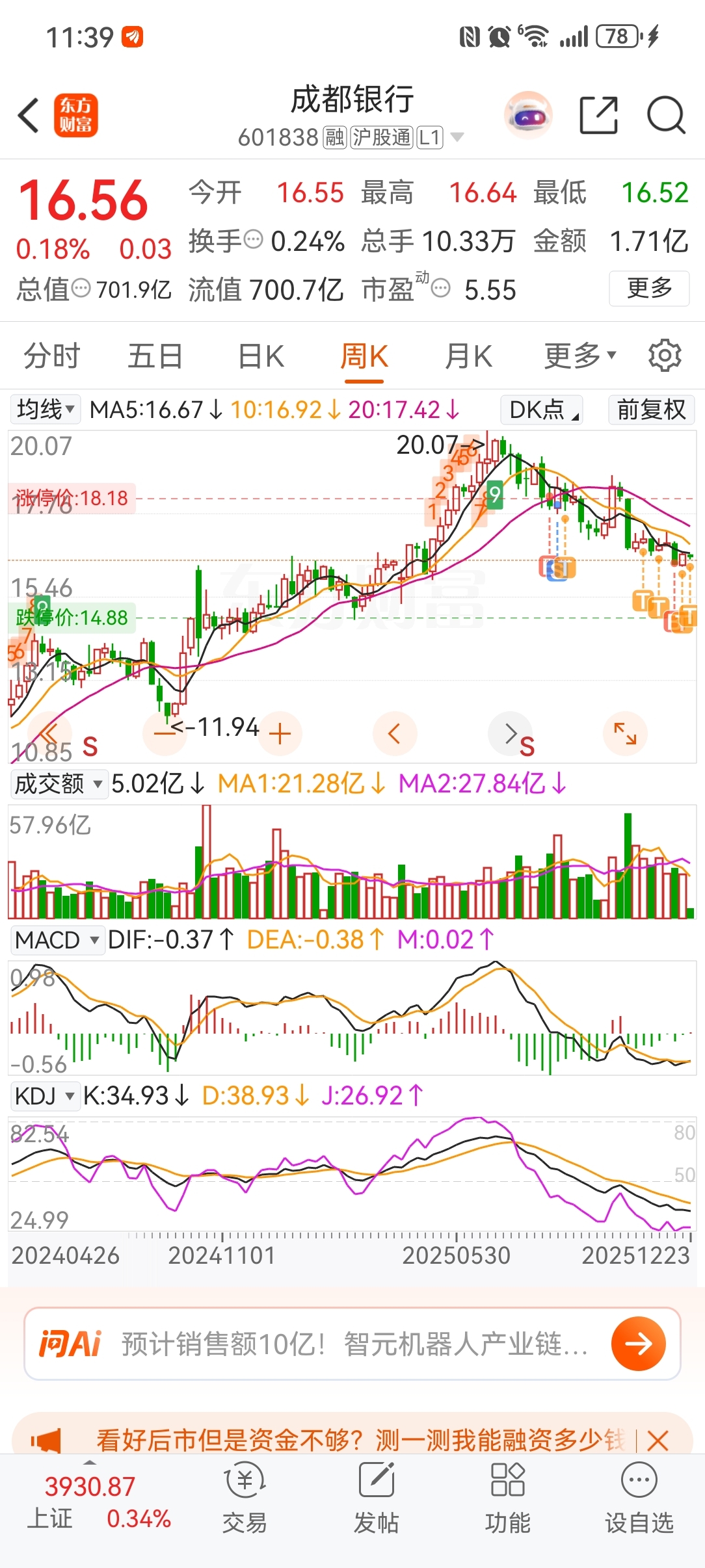This screenshot has width=705, height=1568.
Task: Go back using the top-left arrow
Action: point(29,116)
